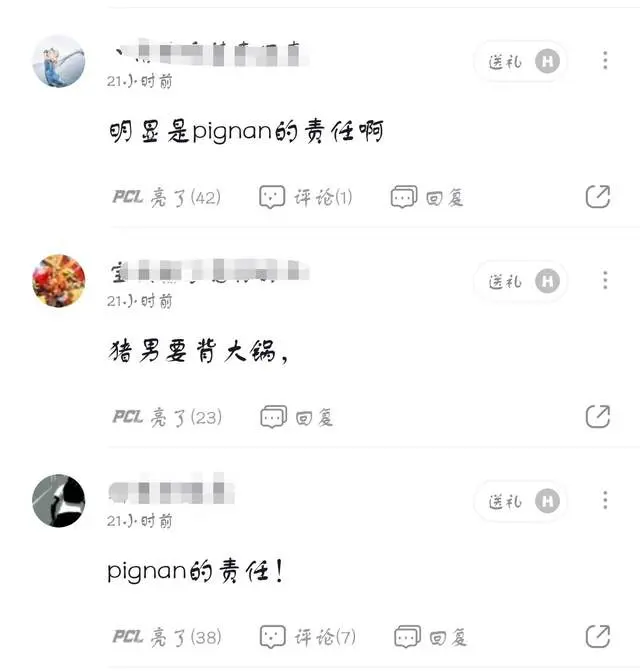Open the three-dot menu on "猪男要背大锅"

[x=605, y=281]
